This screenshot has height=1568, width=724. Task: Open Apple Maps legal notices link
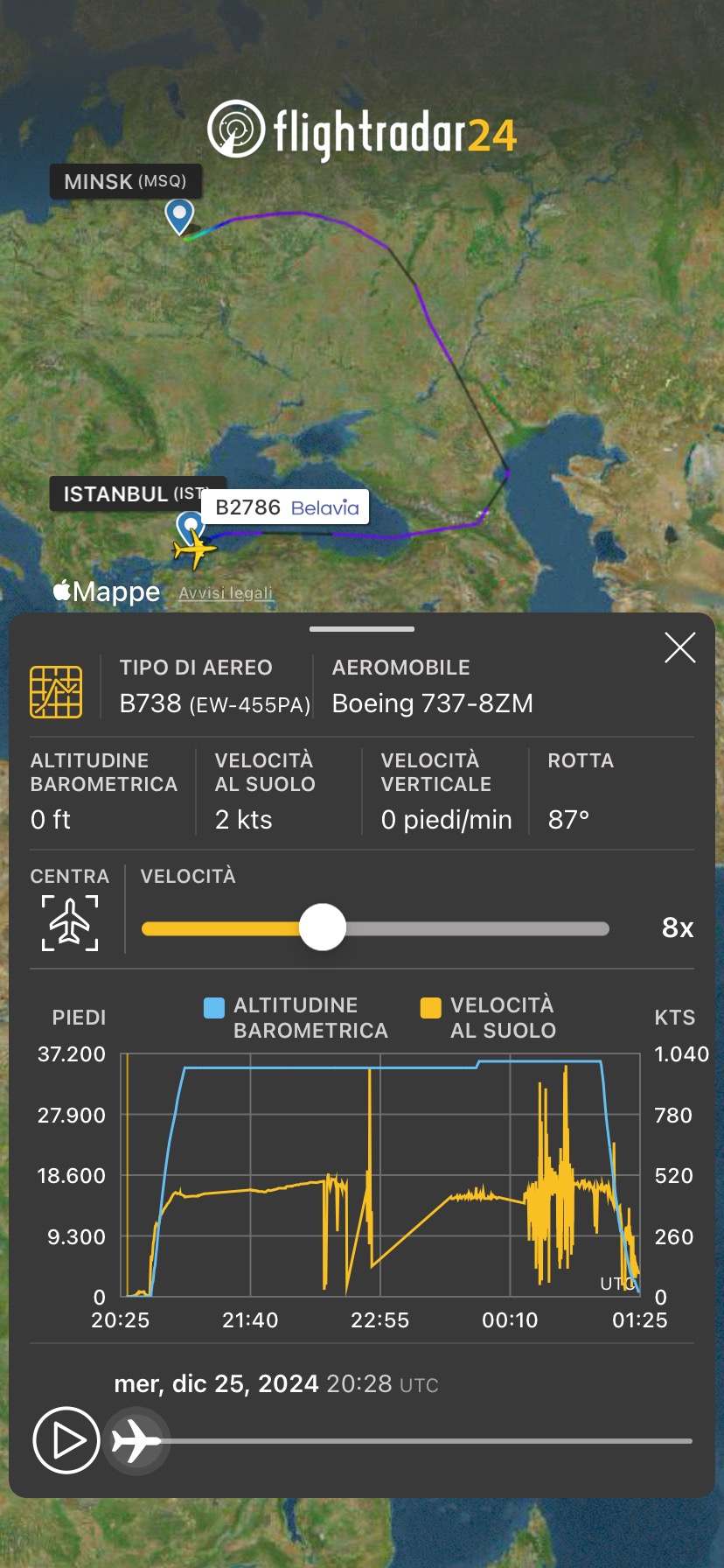226,593
